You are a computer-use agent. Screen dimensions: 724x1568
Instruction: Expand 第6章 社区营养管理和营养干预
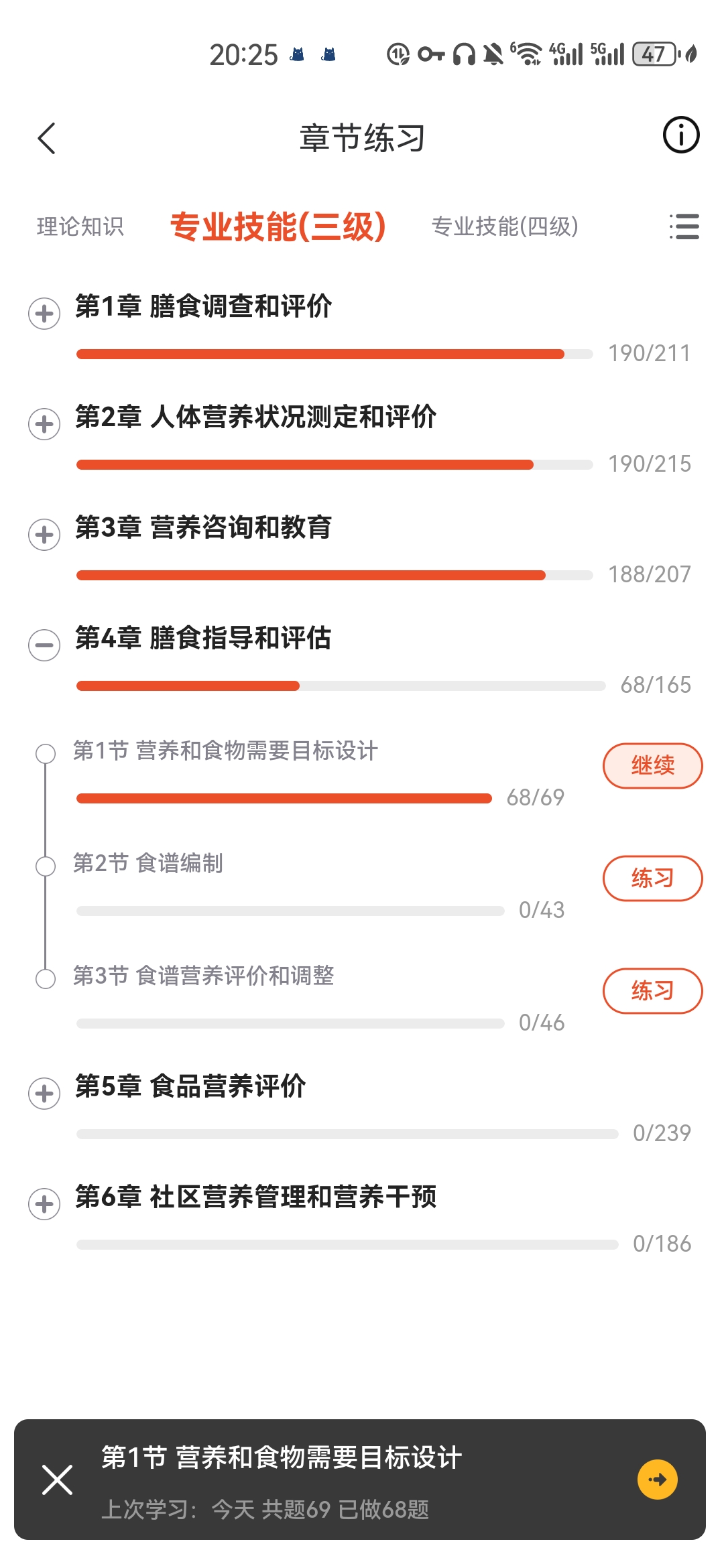click(x=44, y=1204)
